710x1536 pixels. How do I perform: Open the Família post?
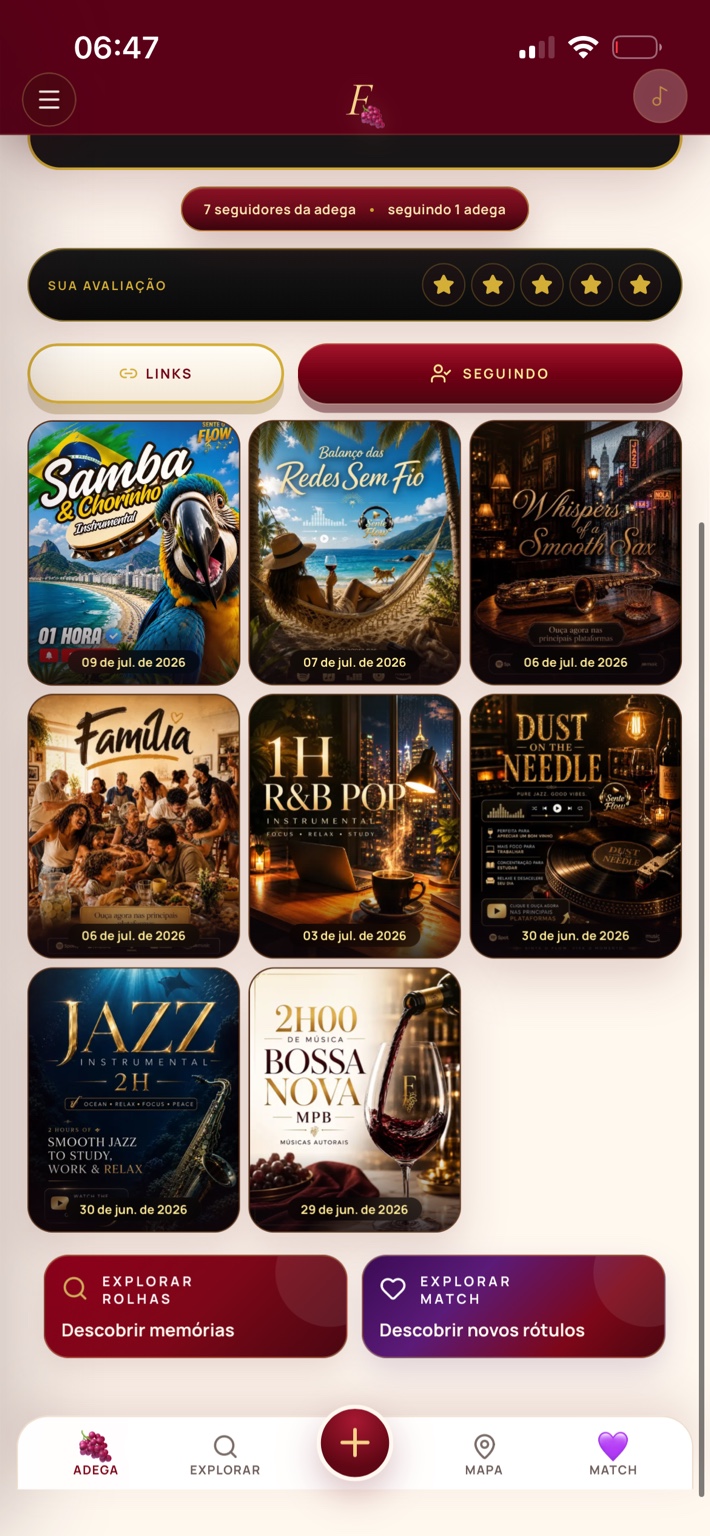pos(134,826)
